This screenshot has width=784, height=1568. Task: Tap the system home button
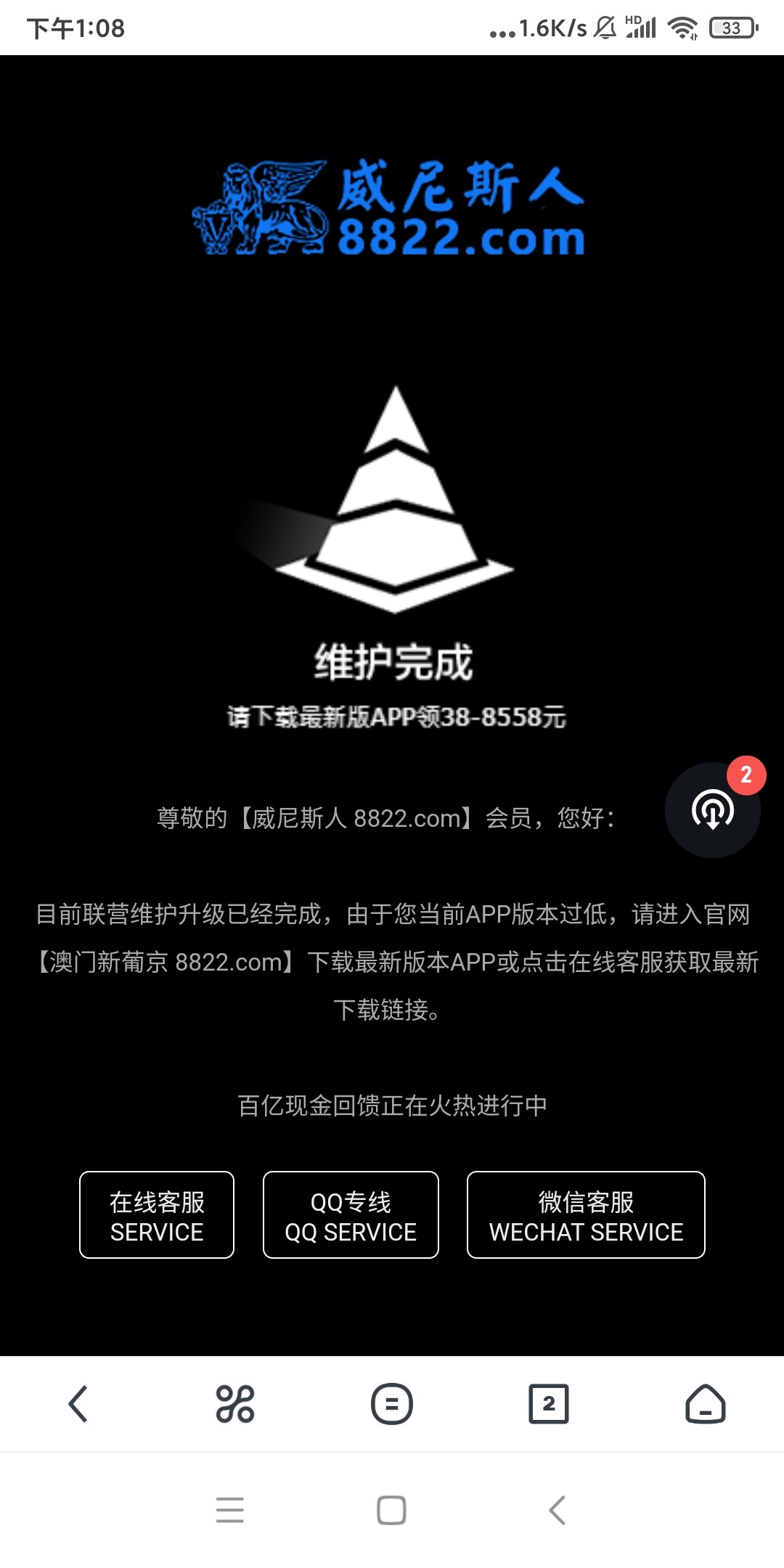391,1511
